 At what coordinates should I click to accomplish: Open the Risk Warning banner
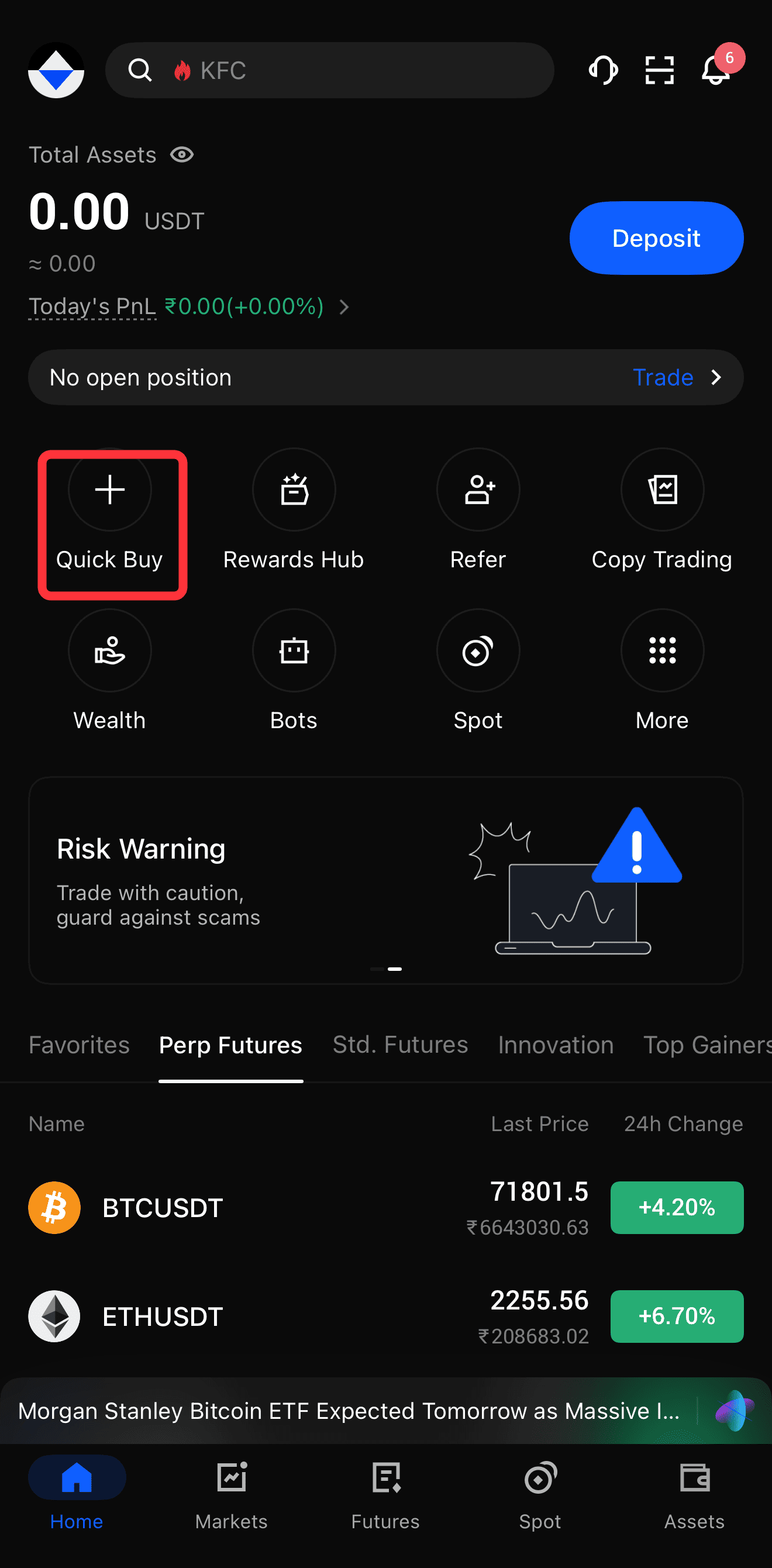tap(385, 880)
